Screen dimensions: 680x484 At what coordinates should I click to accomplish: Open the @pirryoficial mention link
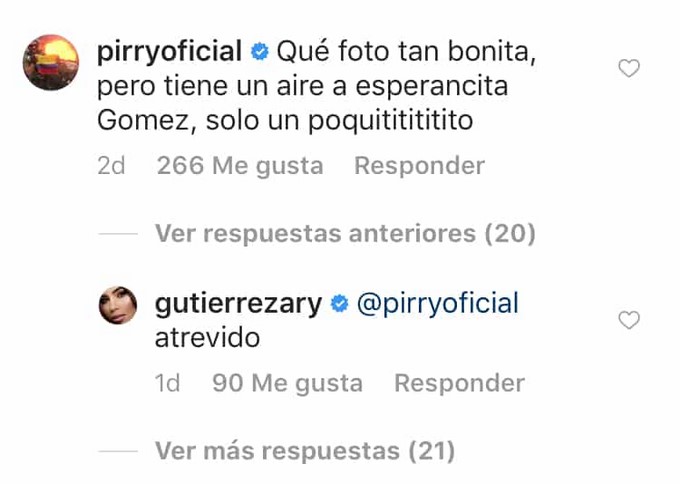pyautogui.click(x=438, y=304)
